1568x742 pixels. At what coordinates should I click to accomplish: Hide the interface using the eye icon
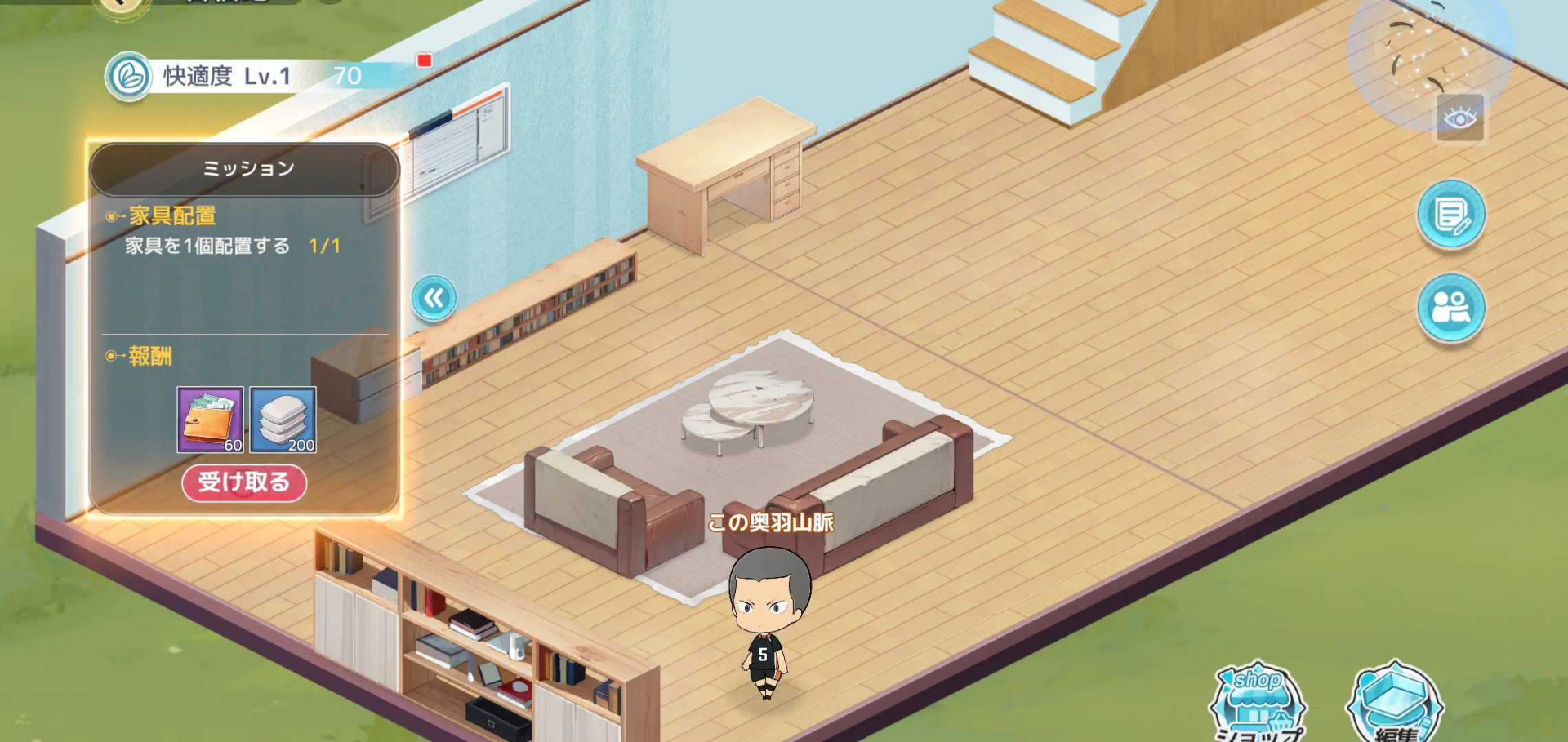[1459, 119]
